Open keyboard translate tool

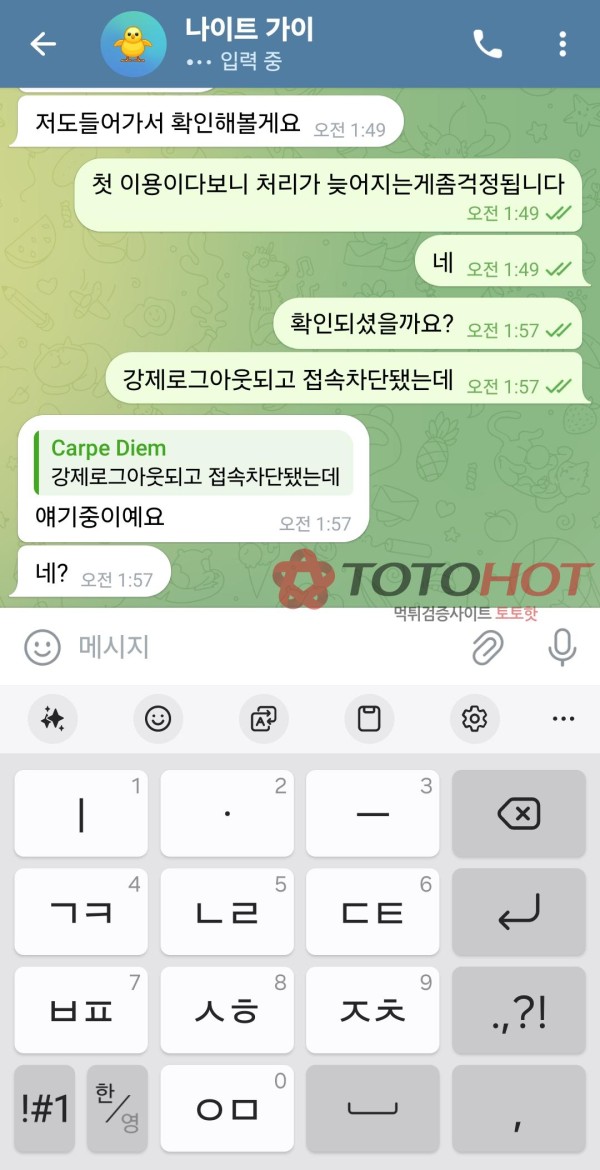(x=264, y=718)
